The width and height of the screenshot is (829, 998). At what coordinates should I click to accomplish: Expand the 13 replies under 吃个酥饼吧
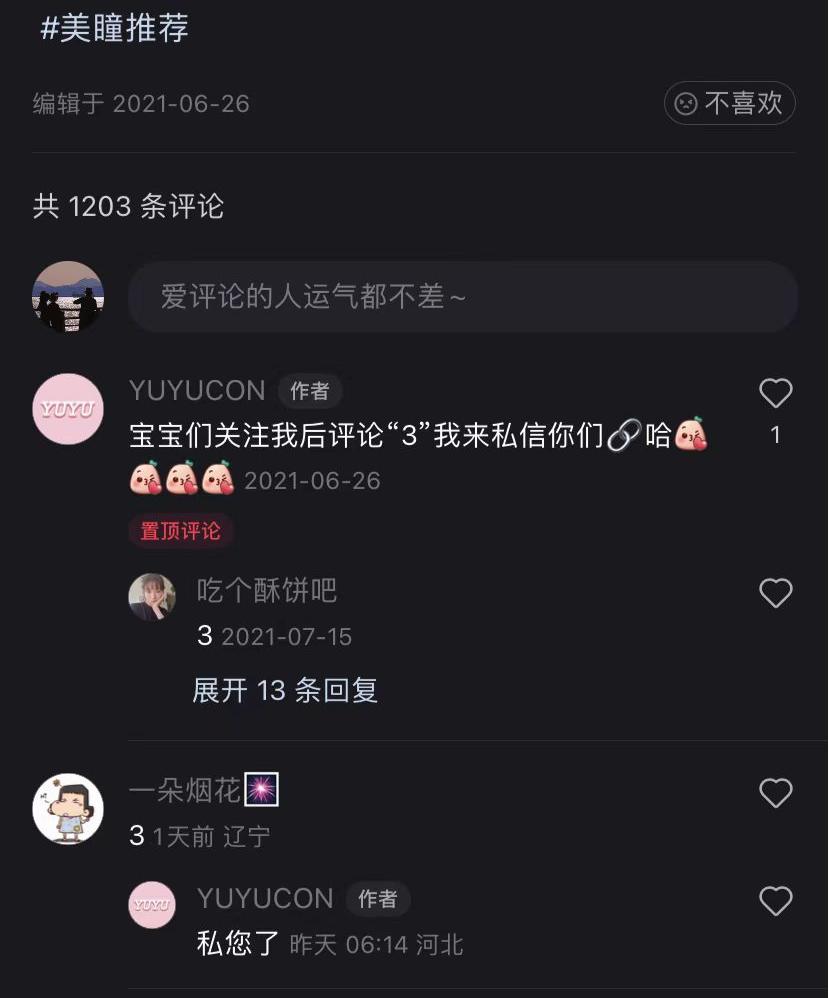[x=283, y=691]
